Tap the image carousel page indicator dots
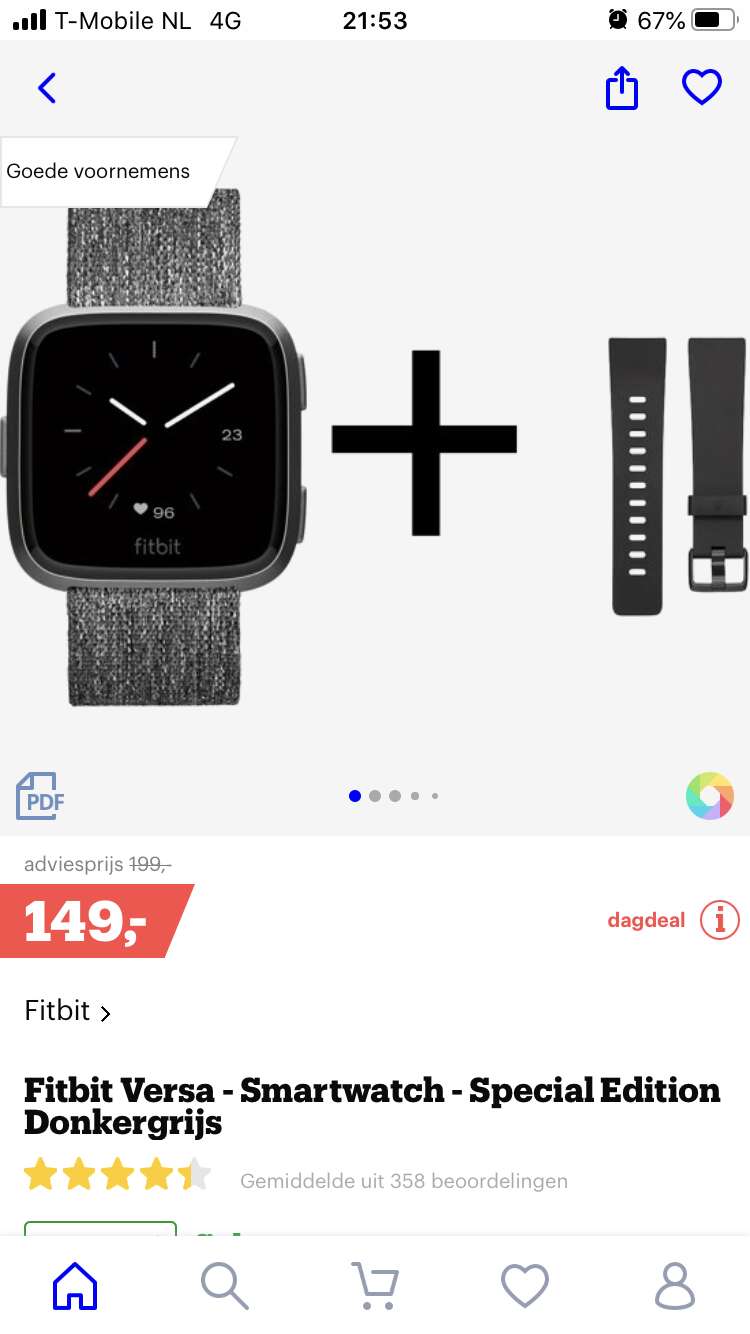 point(395,796)
